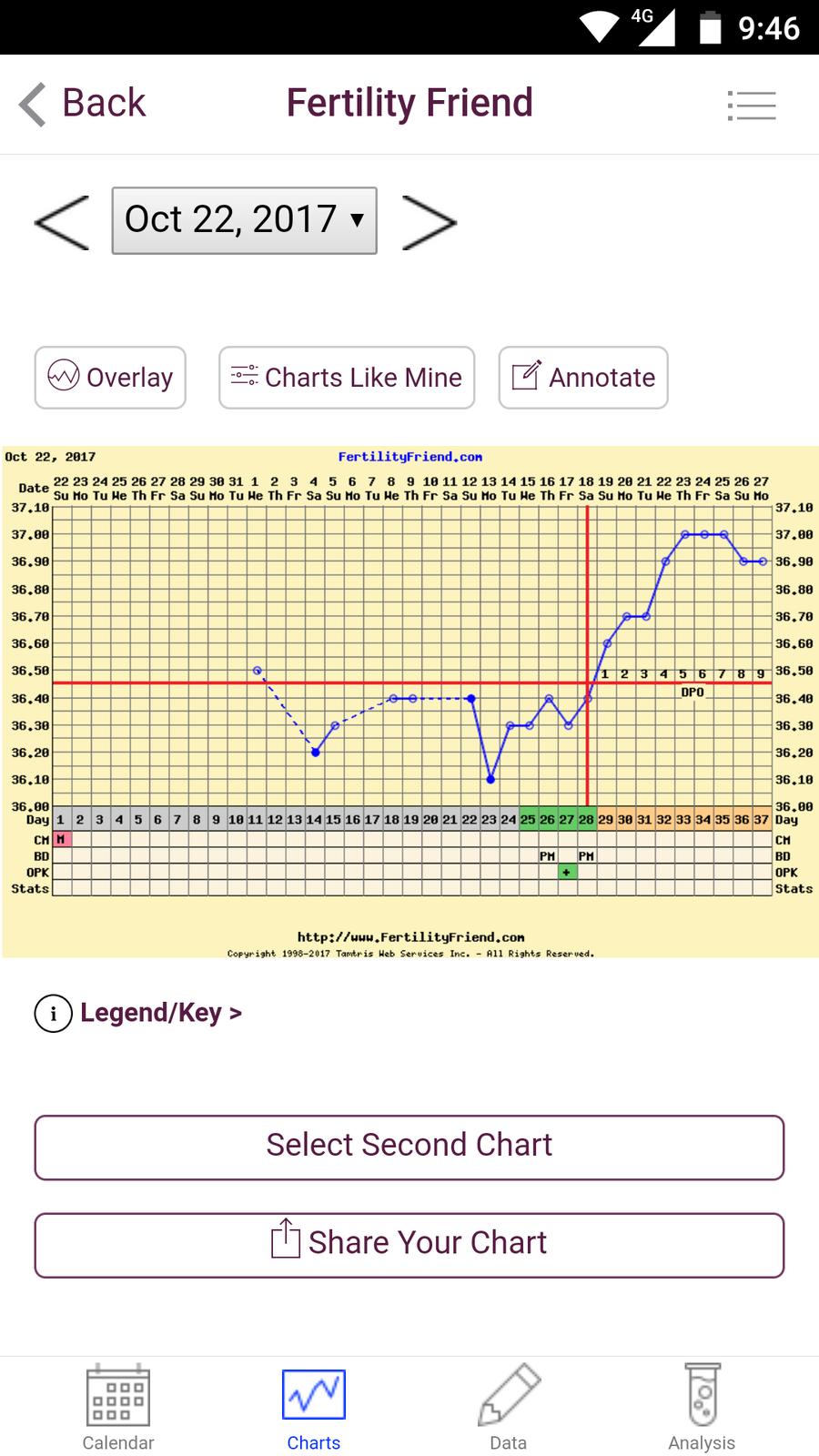Open the menu list icon
The height and width of the screenshot is (1456, 819).
tap(752, 106)
